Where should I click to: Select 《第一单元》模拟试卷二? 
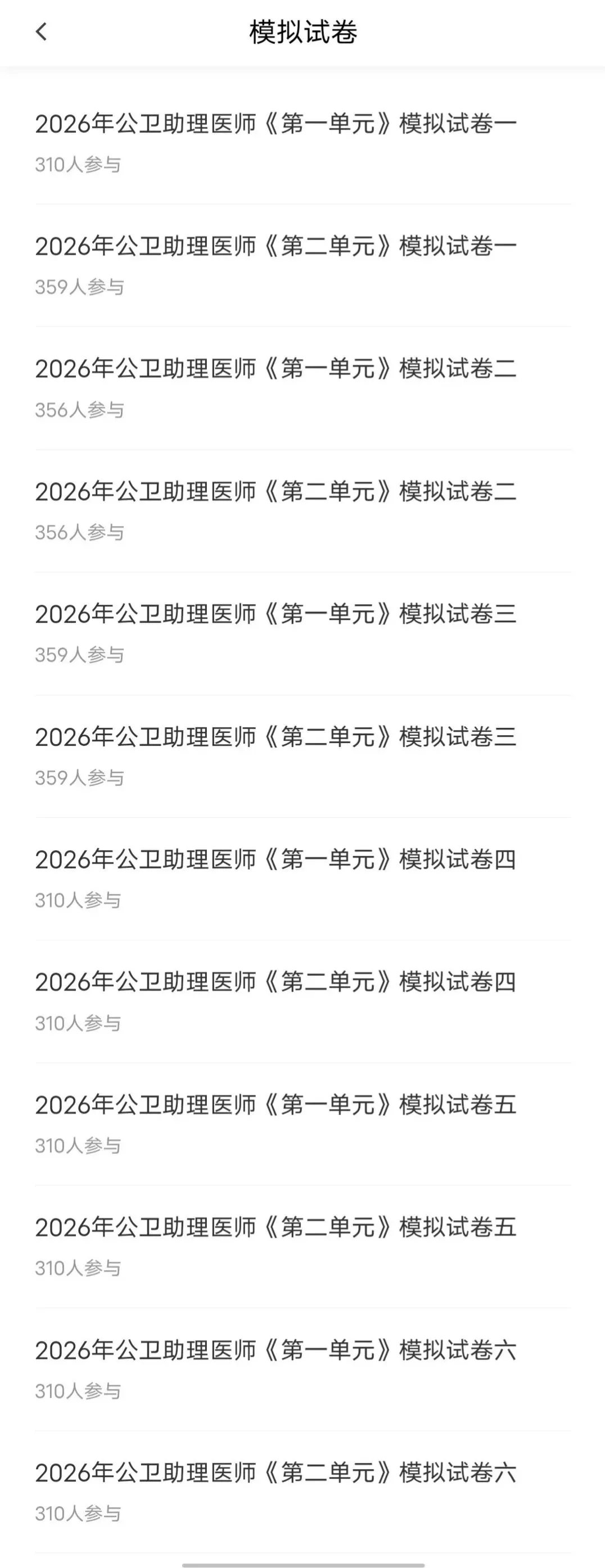(x=276, y=369)
